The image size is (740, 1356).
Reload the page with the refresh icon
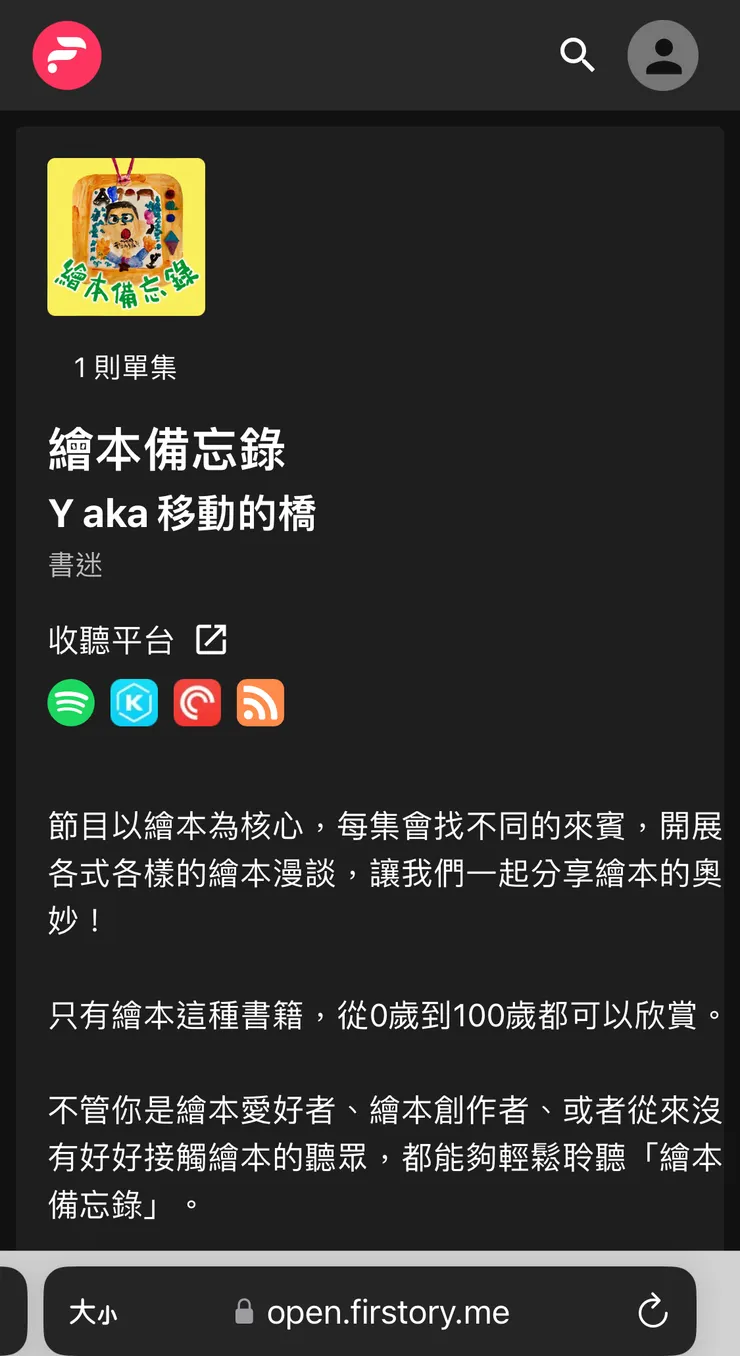(653, 1312)
